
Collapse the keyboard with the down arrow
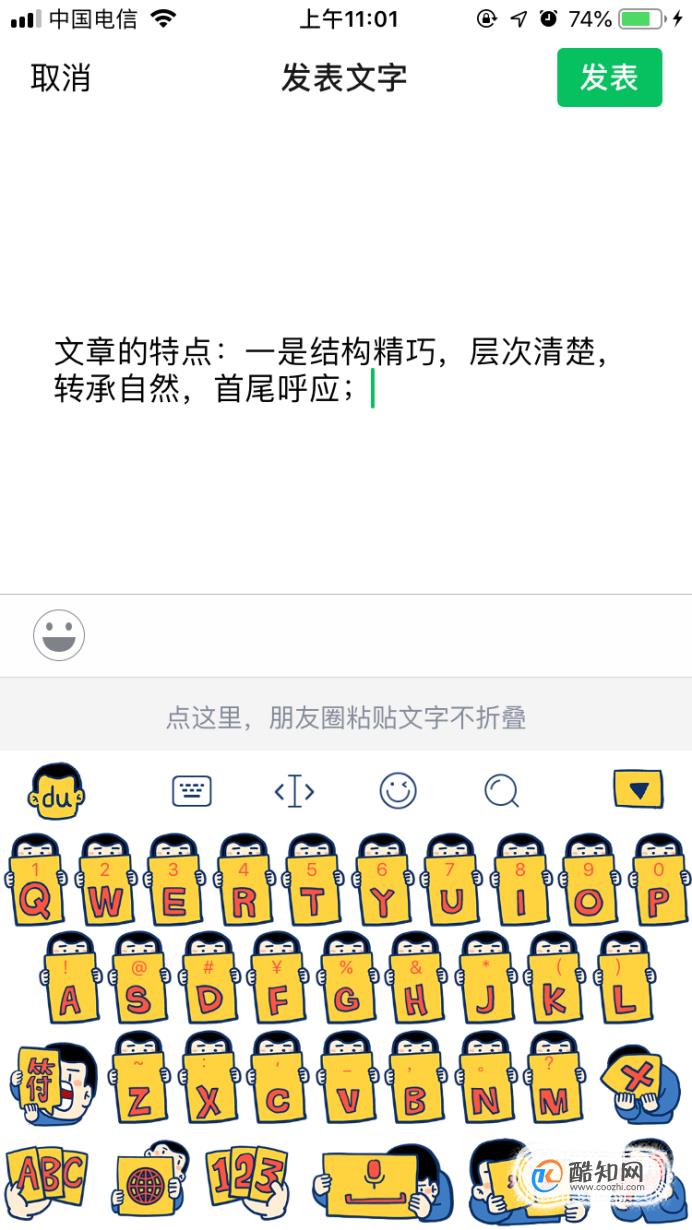(x=638, y=791)
